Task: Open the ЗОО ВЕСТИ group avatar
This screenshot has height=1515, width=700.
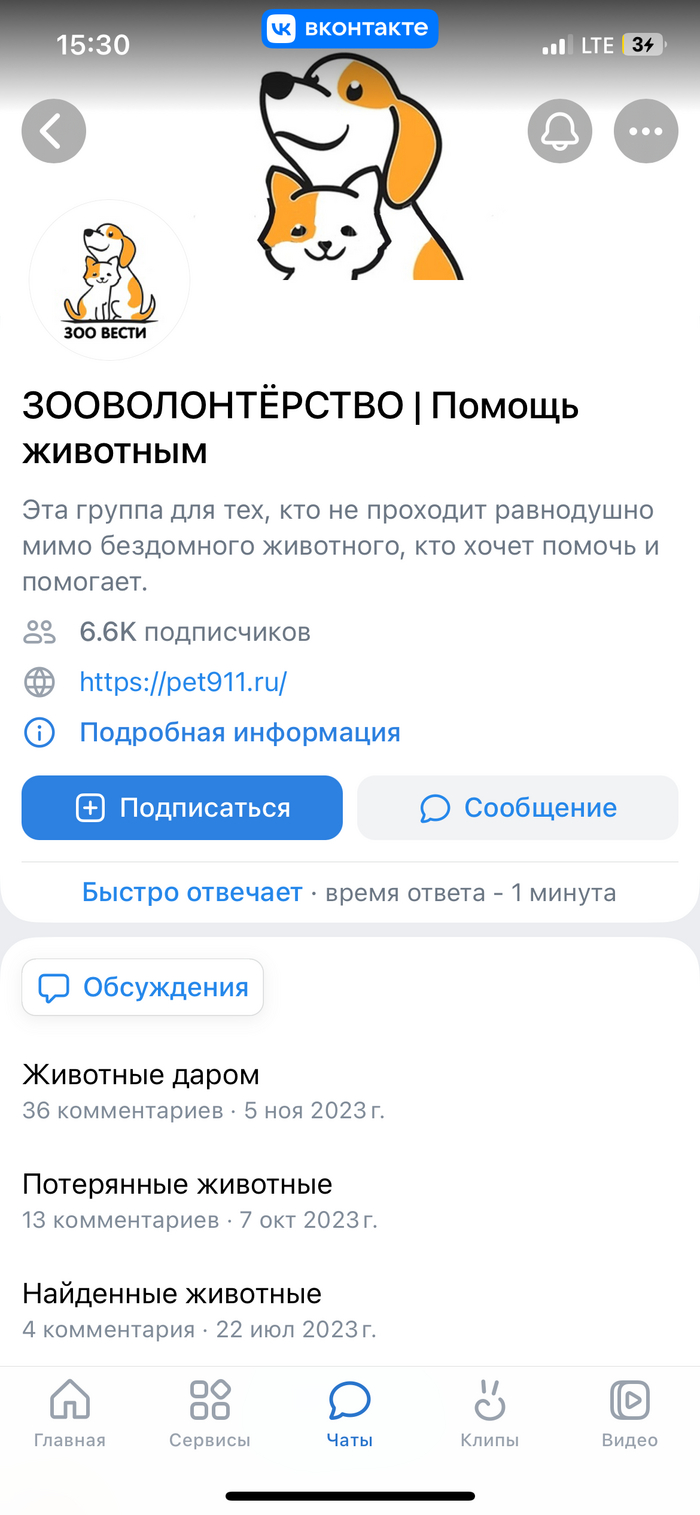Action: point(109,280)
